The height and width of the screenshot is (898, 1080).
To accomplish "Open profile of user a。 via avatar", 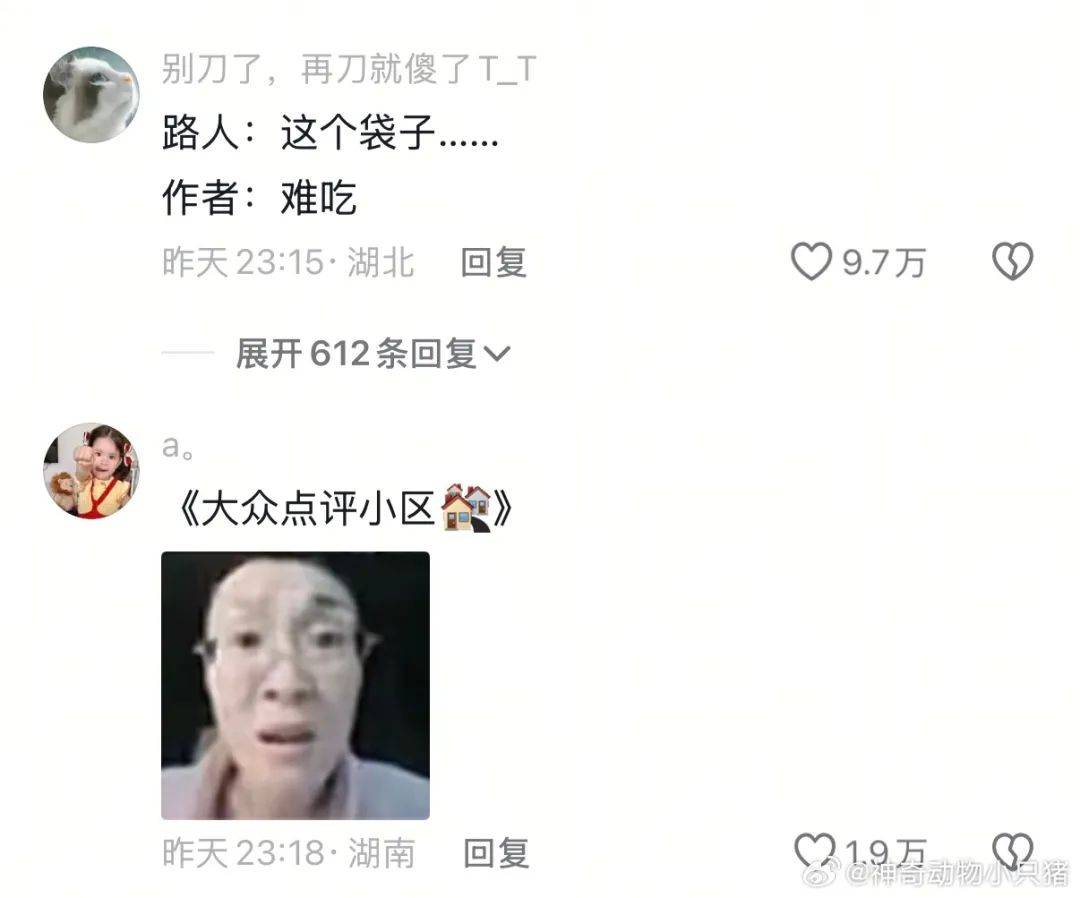I will point(91,470).
